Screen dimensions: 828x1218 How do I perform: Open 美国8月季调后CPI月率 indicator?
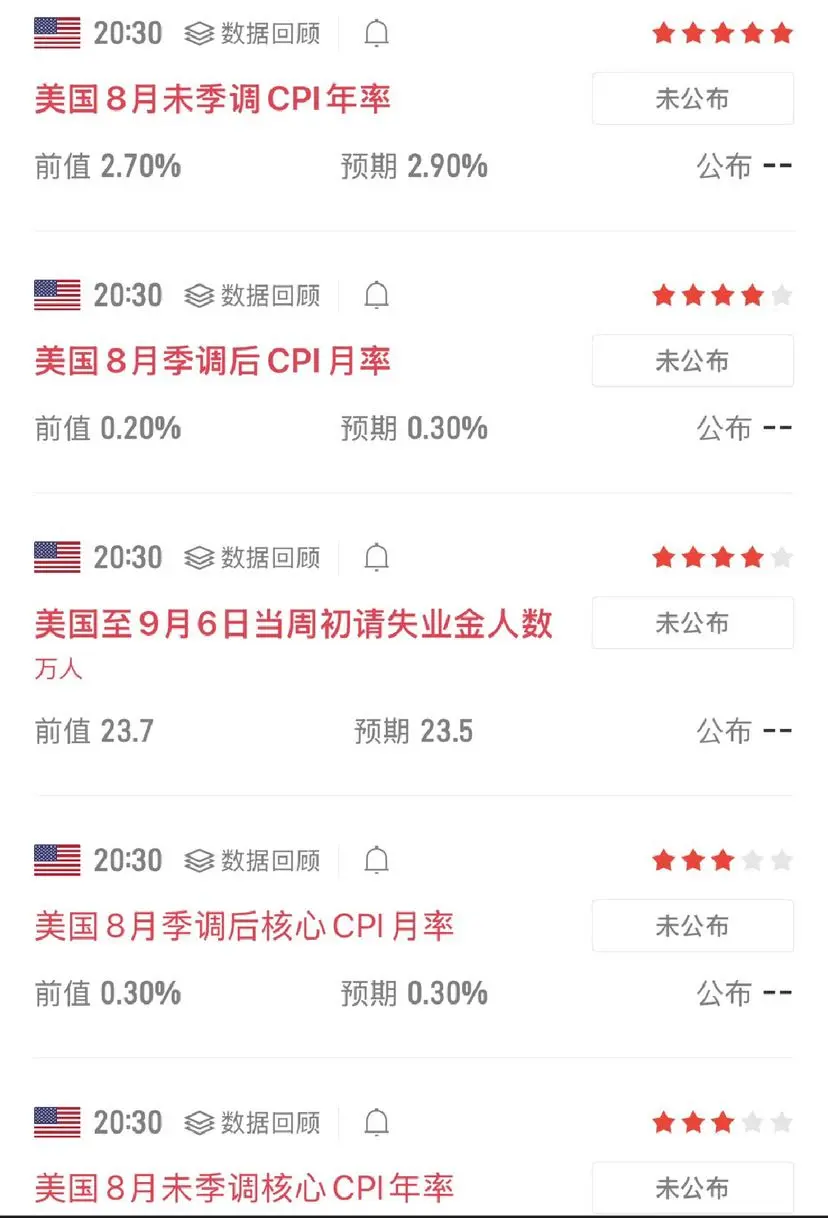[x=212, y=361]
